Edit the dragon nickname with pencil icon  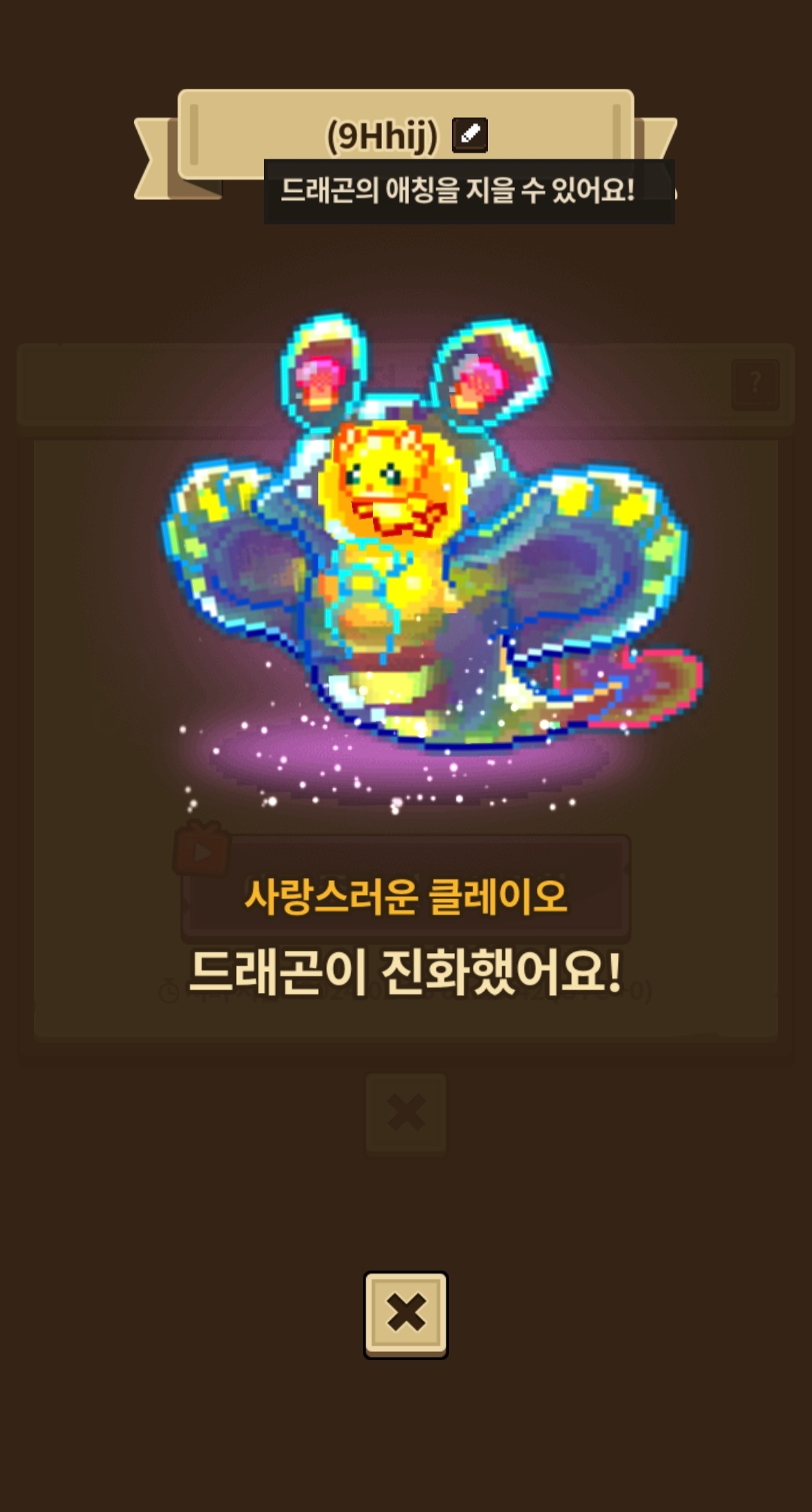(x=470, y=135)
